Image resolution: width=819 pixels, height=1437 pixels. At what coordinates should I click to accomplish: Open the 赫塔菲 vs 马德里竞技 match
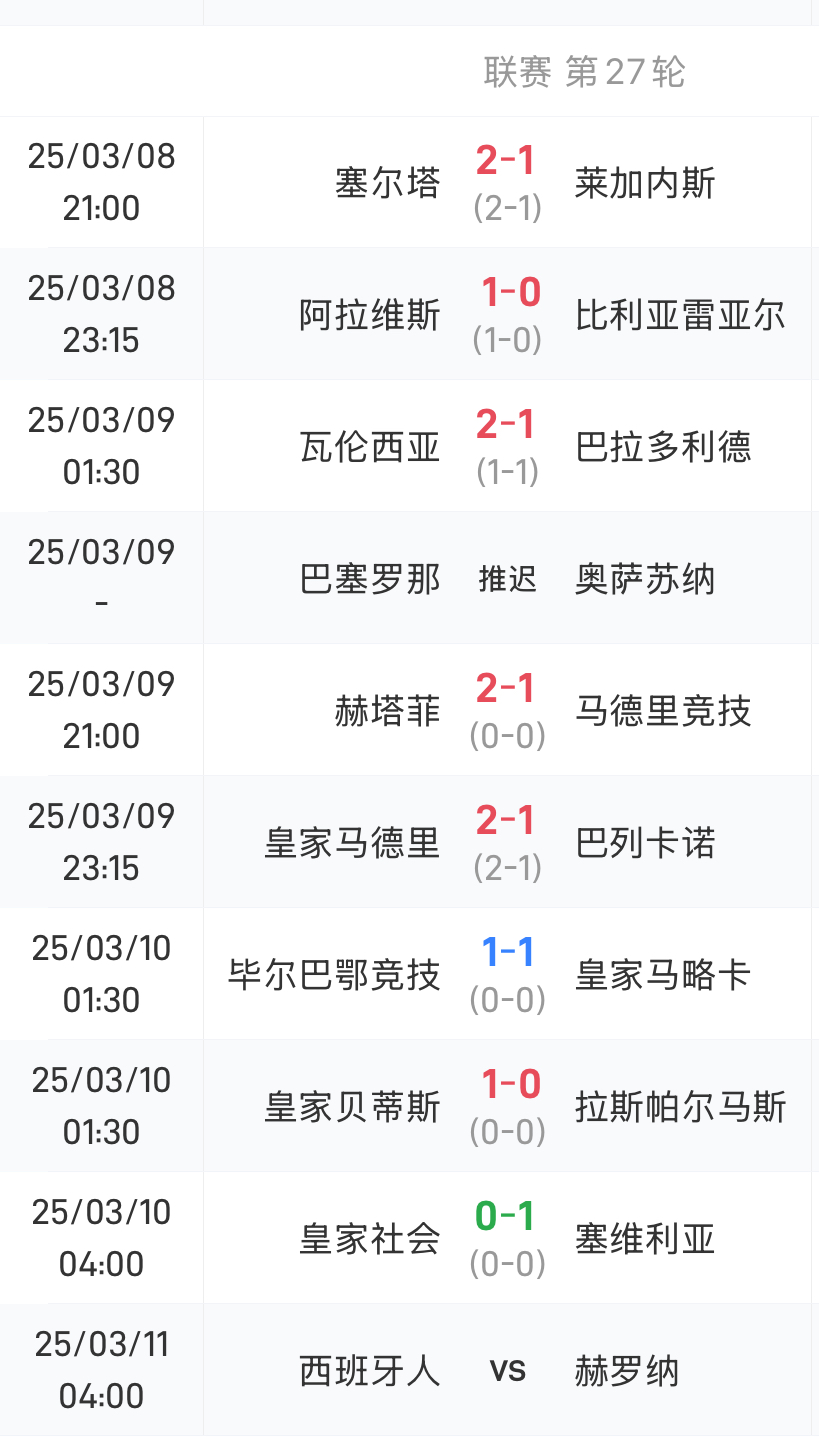point(507,710)
